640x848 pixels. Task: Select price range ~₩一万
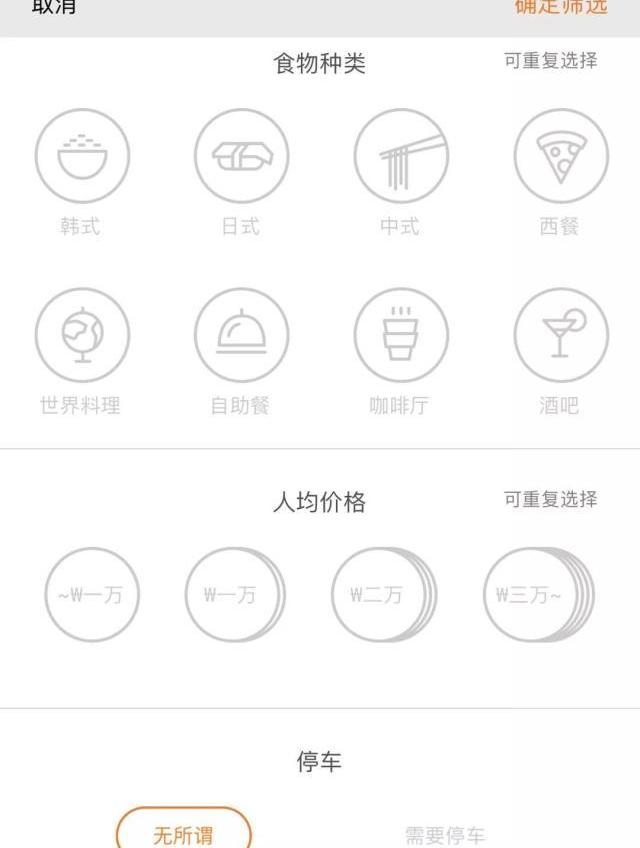(x=91, y=595)
